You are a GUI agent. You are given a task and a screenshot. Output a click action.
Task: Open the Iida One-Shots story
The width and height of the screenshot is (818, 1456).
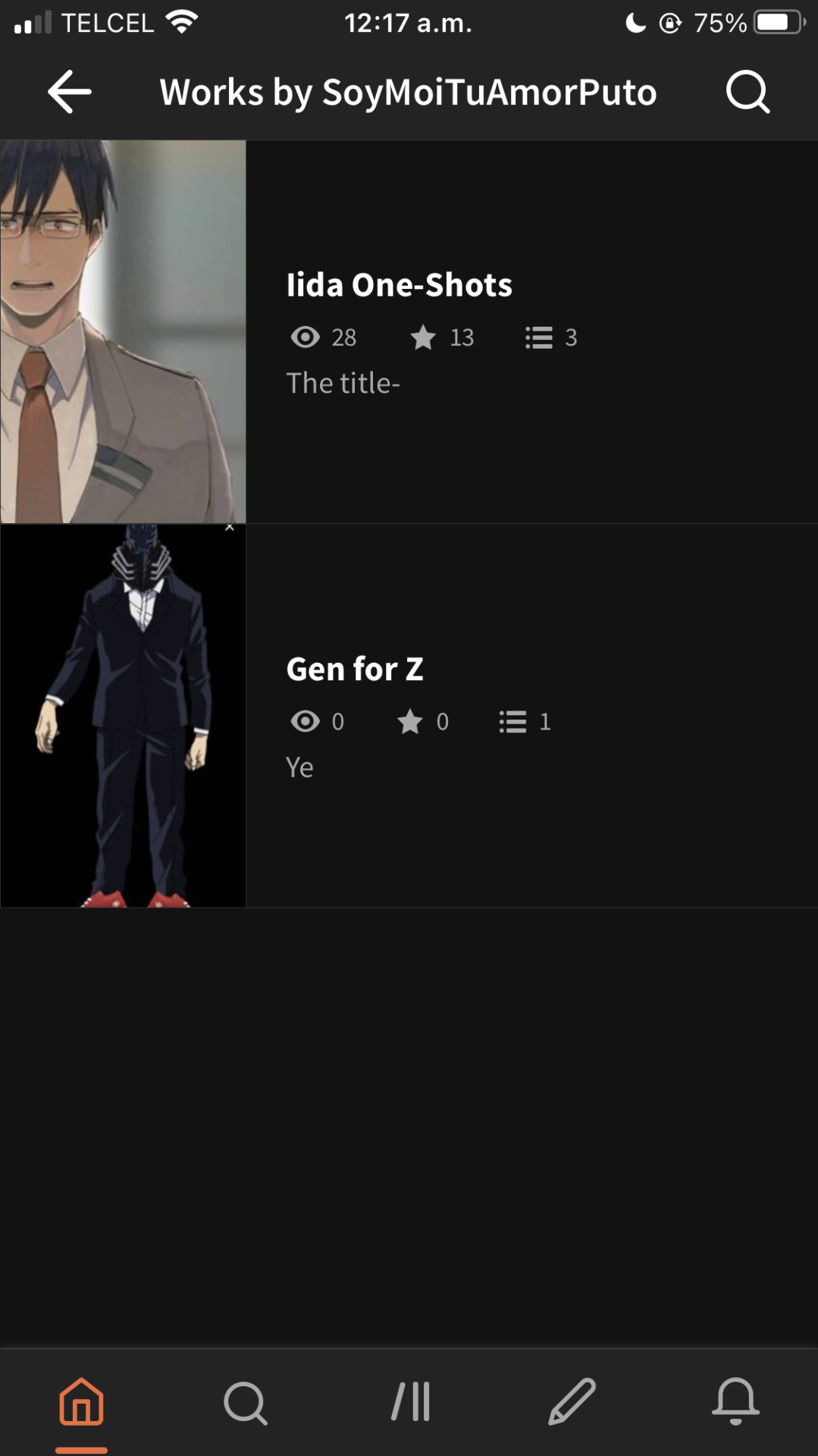409,331
